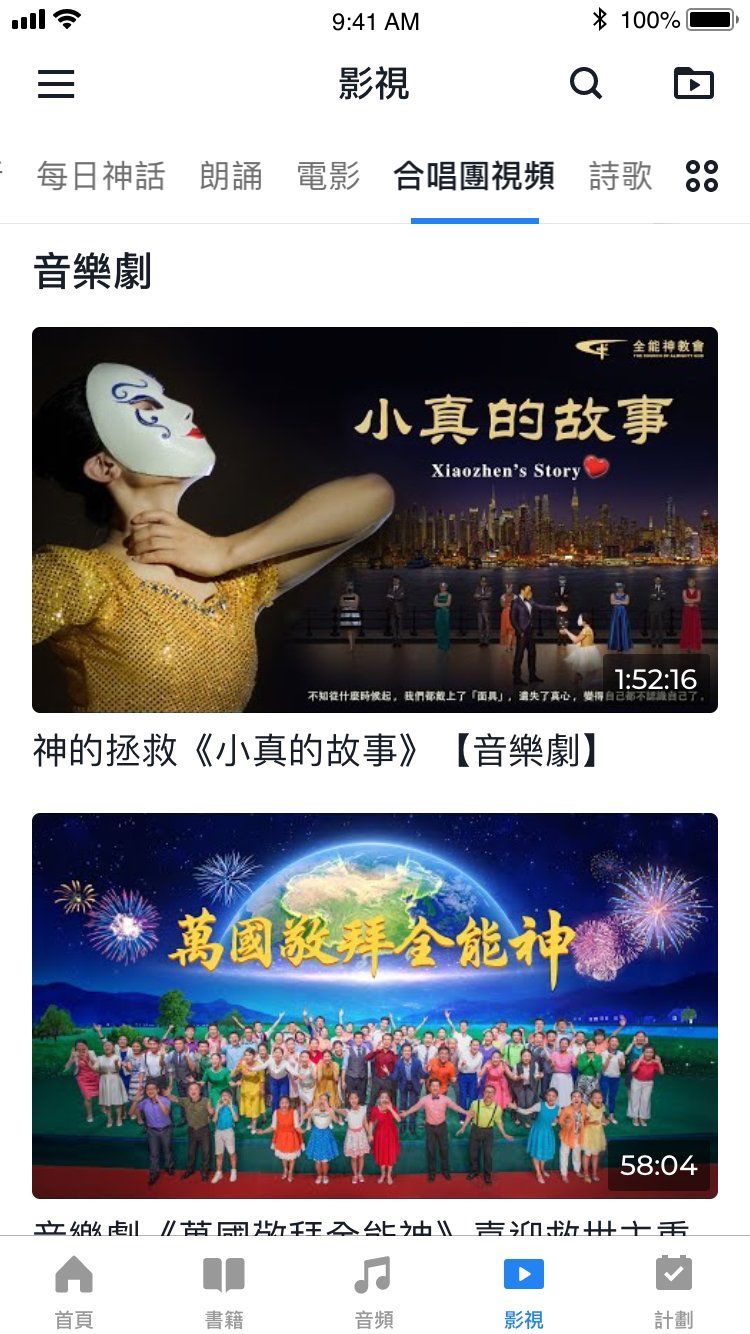This screenshot has height=1334, width=750.
Task: Open the 計劃 plans tab
Action: 673,1290
